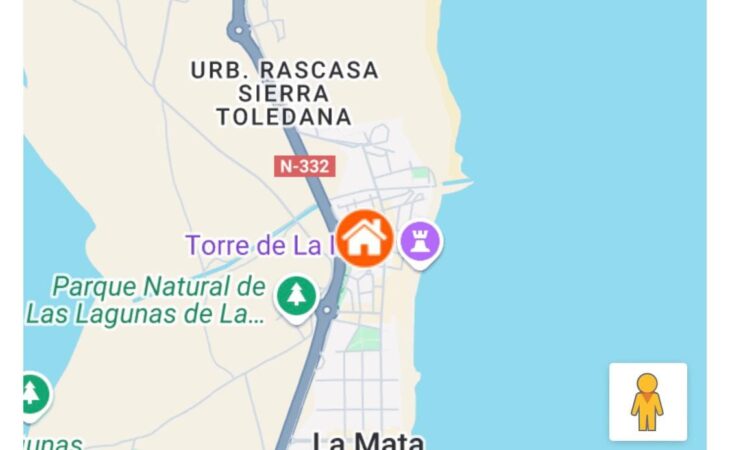730x450 pixels.
Task: Open the Torre de La Mata tower pin
Action: (421, 242)
